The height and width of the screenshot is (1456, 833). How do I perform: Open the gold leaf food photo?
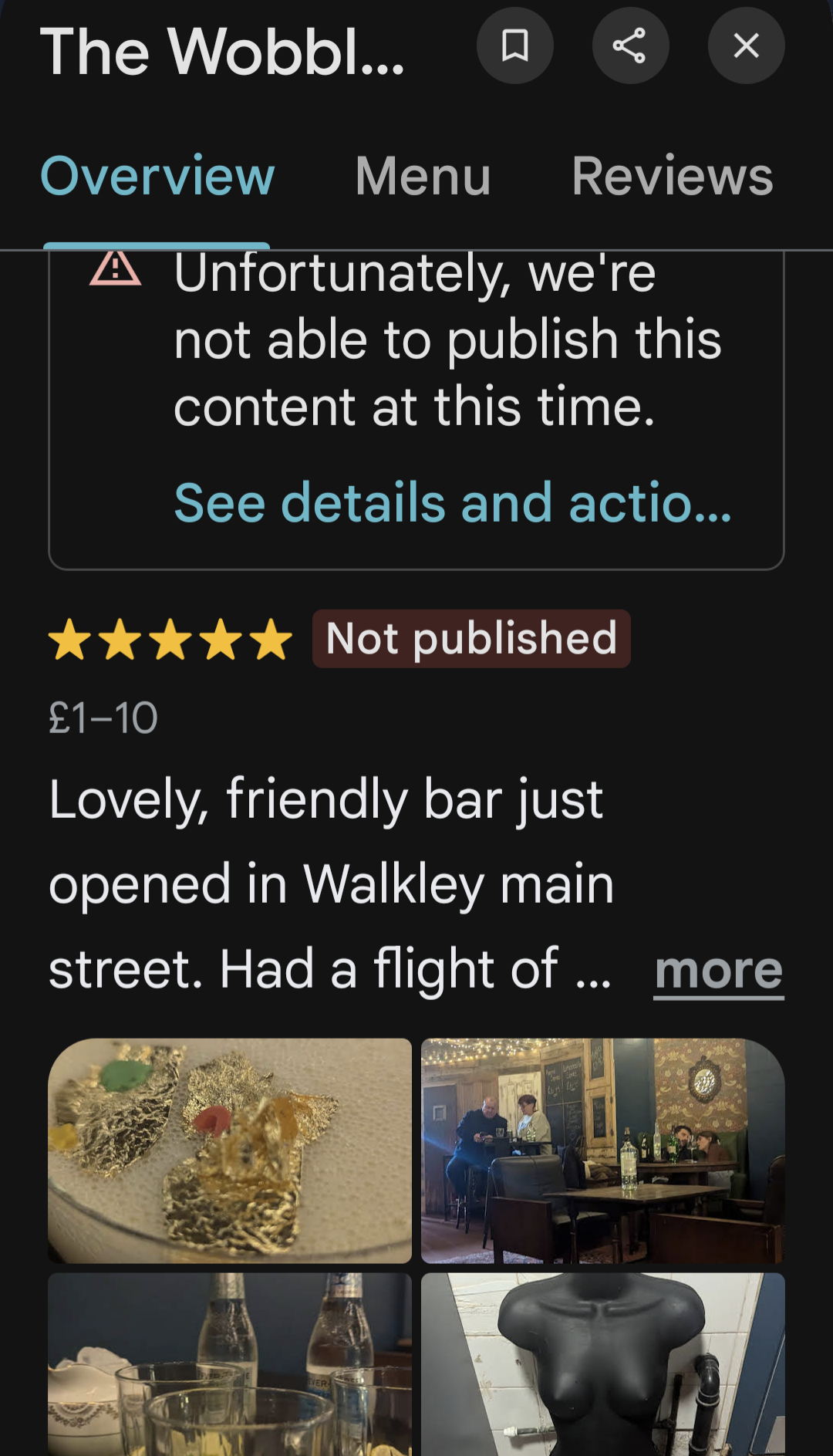(x=230, y=1150)
